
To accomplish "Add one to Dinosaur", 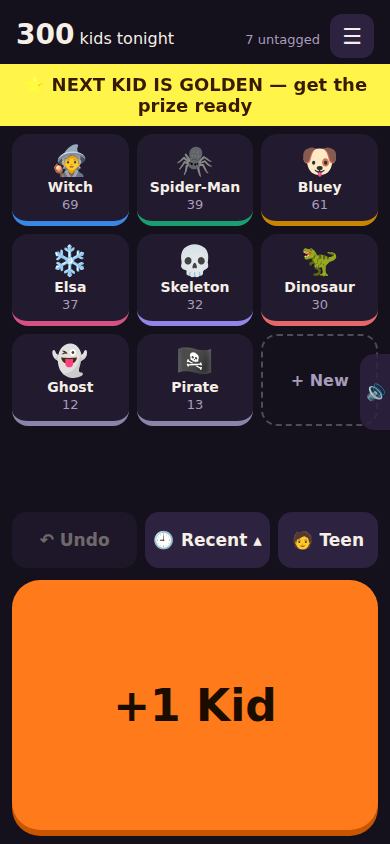I will click(320, 280).
